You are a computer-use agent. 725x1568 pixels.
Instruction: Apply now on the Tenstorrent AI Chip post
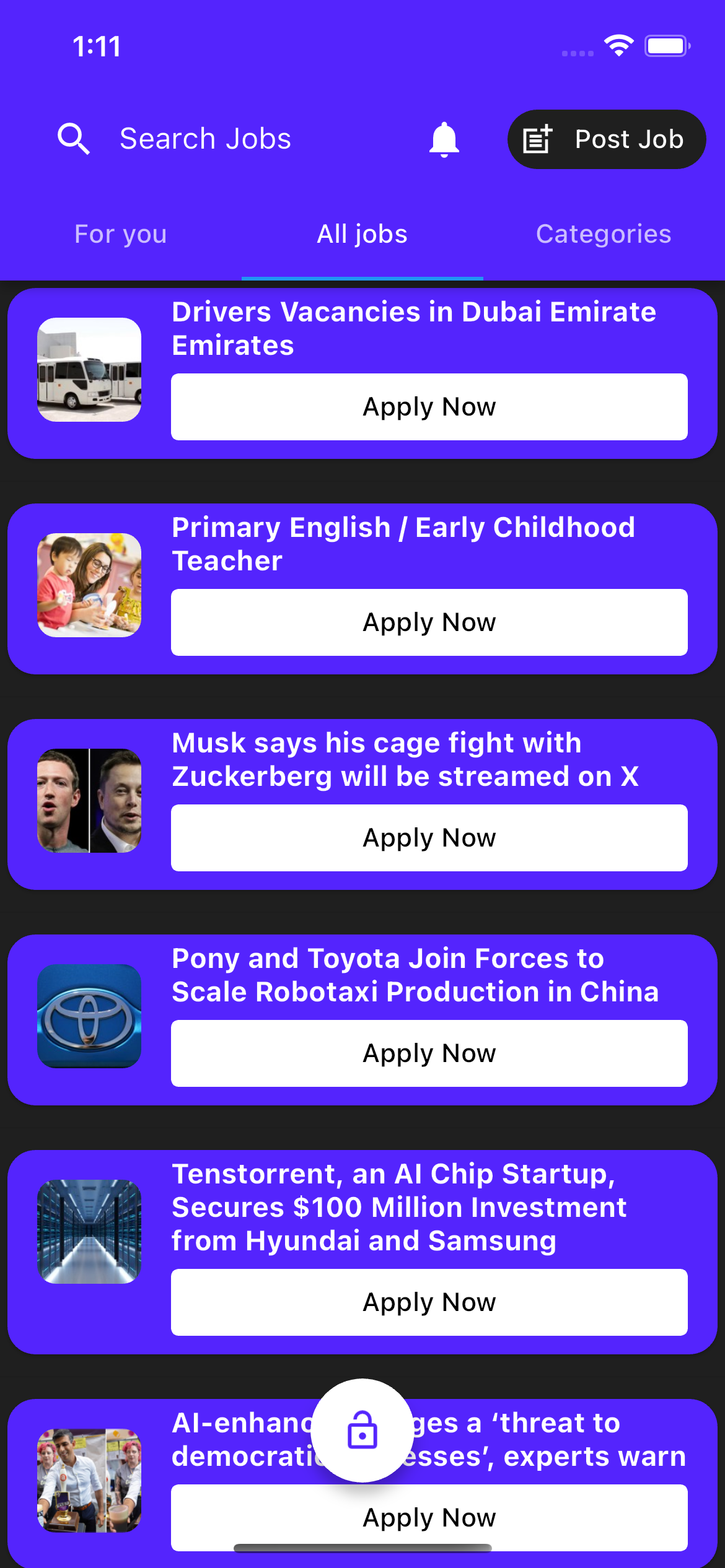coord(429,1302)
